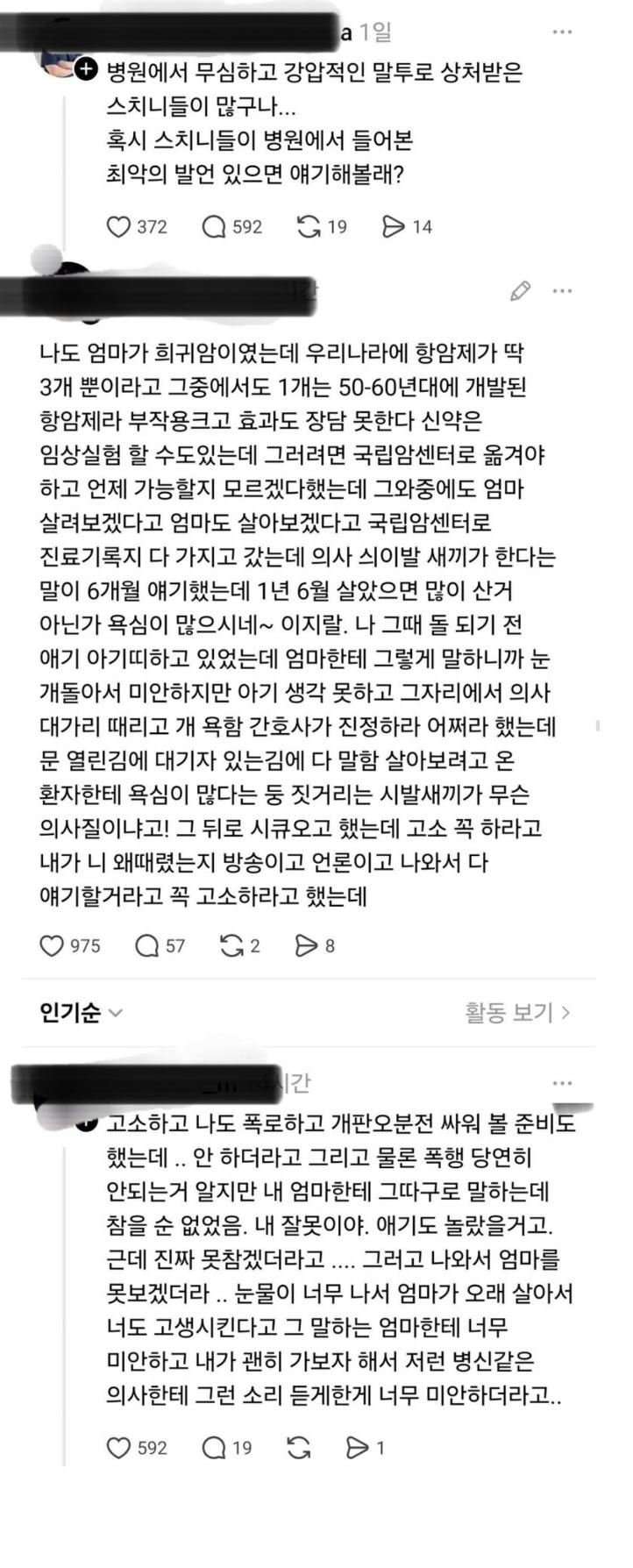Screen dimensions: 633x1568
Task: Repost the main post with 2 reposts
Action: 231,945
